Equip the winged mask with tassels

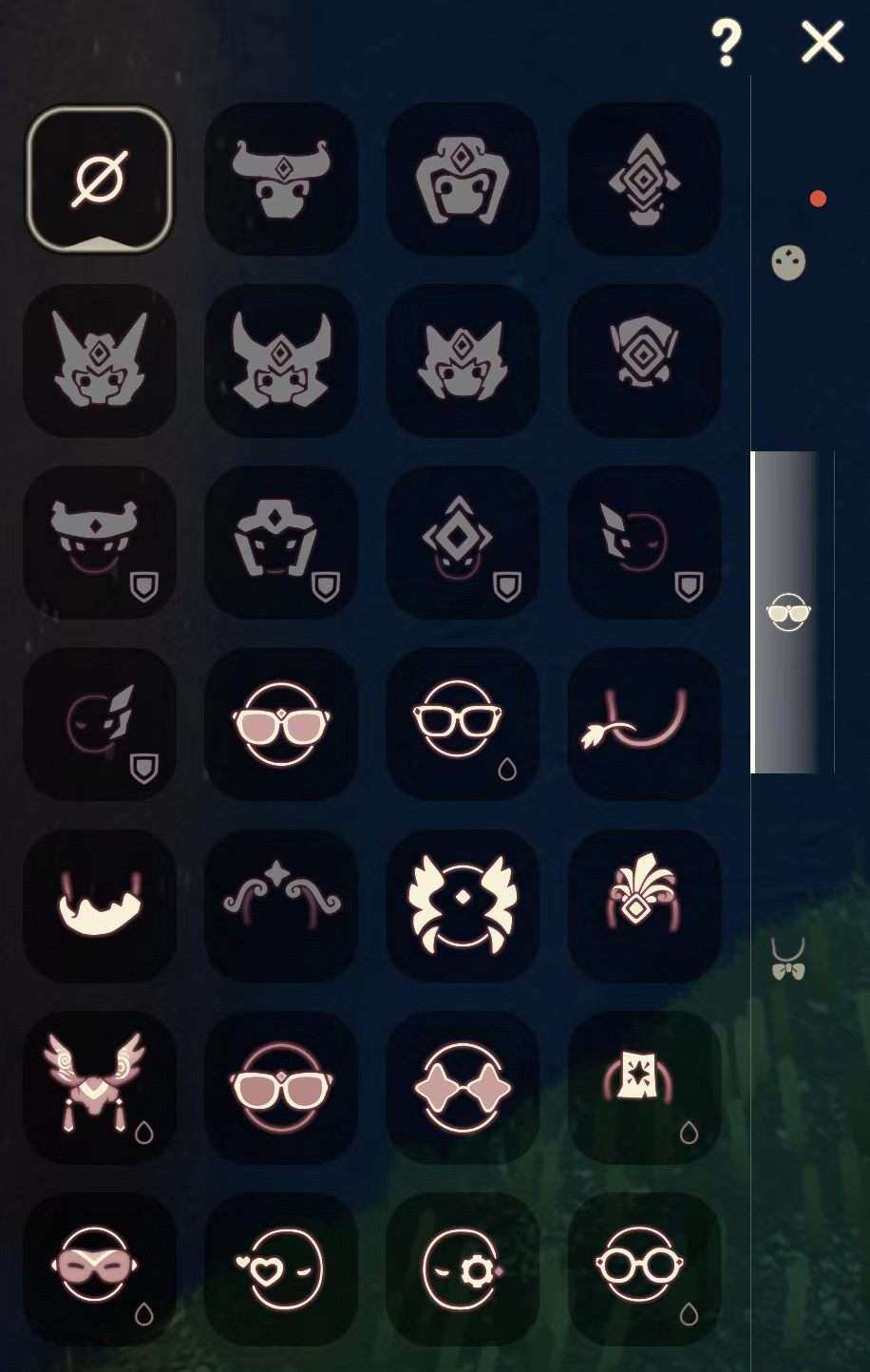(x=100, y=1087)
